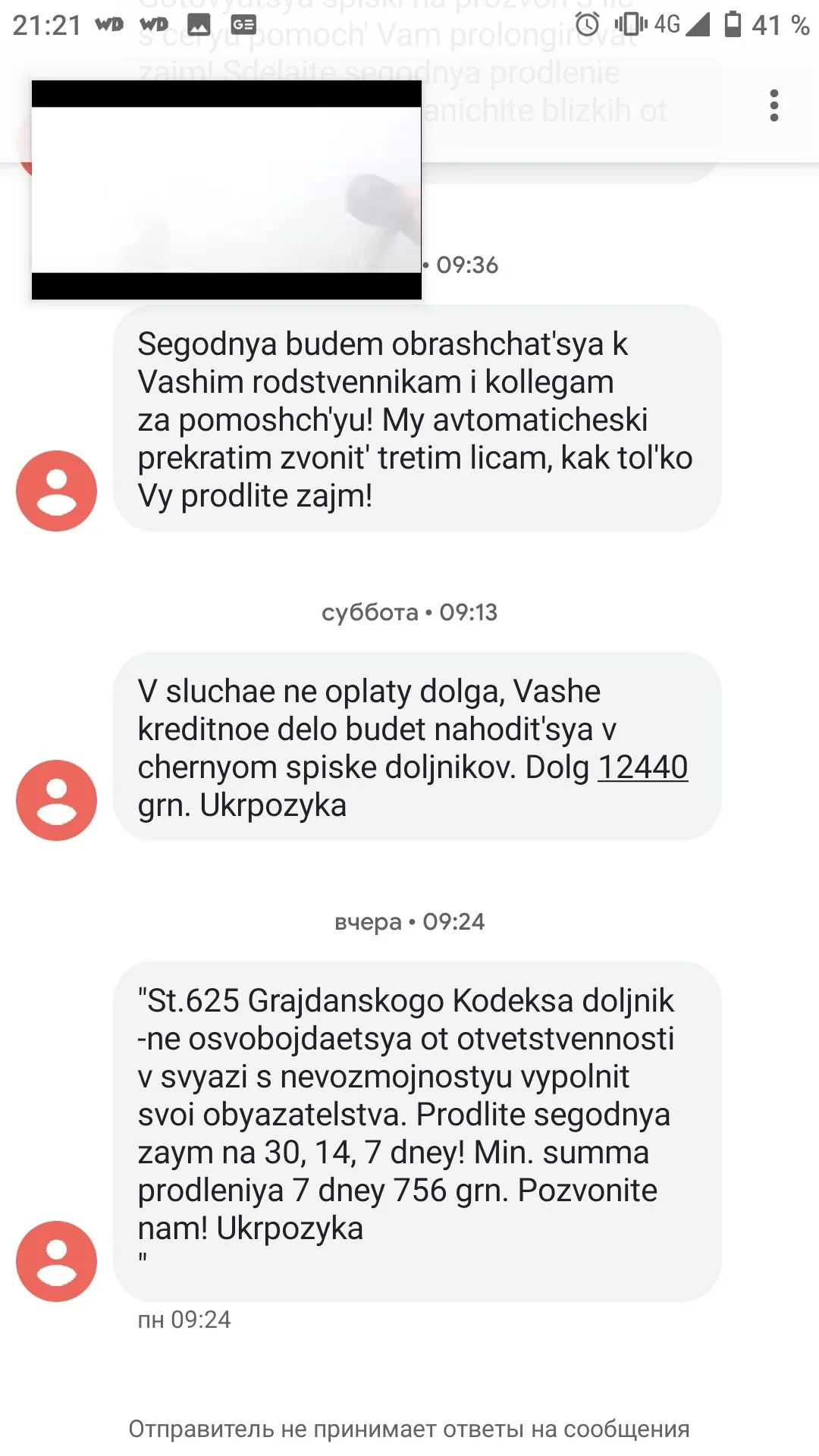Tap sender avatar beside the "St.625" message

[x=57, y=1261]
